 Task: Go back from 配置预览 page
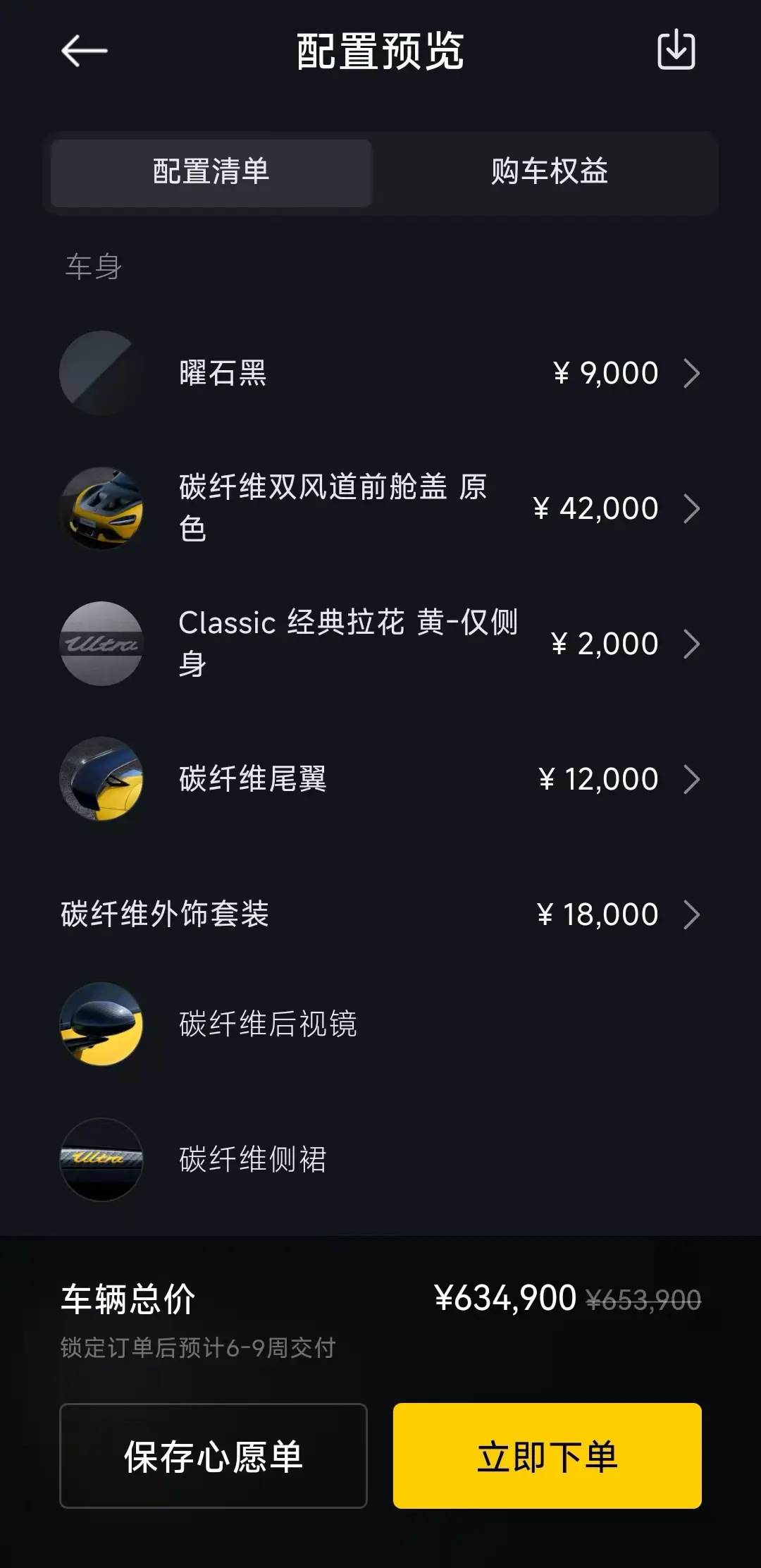point(84,51)
